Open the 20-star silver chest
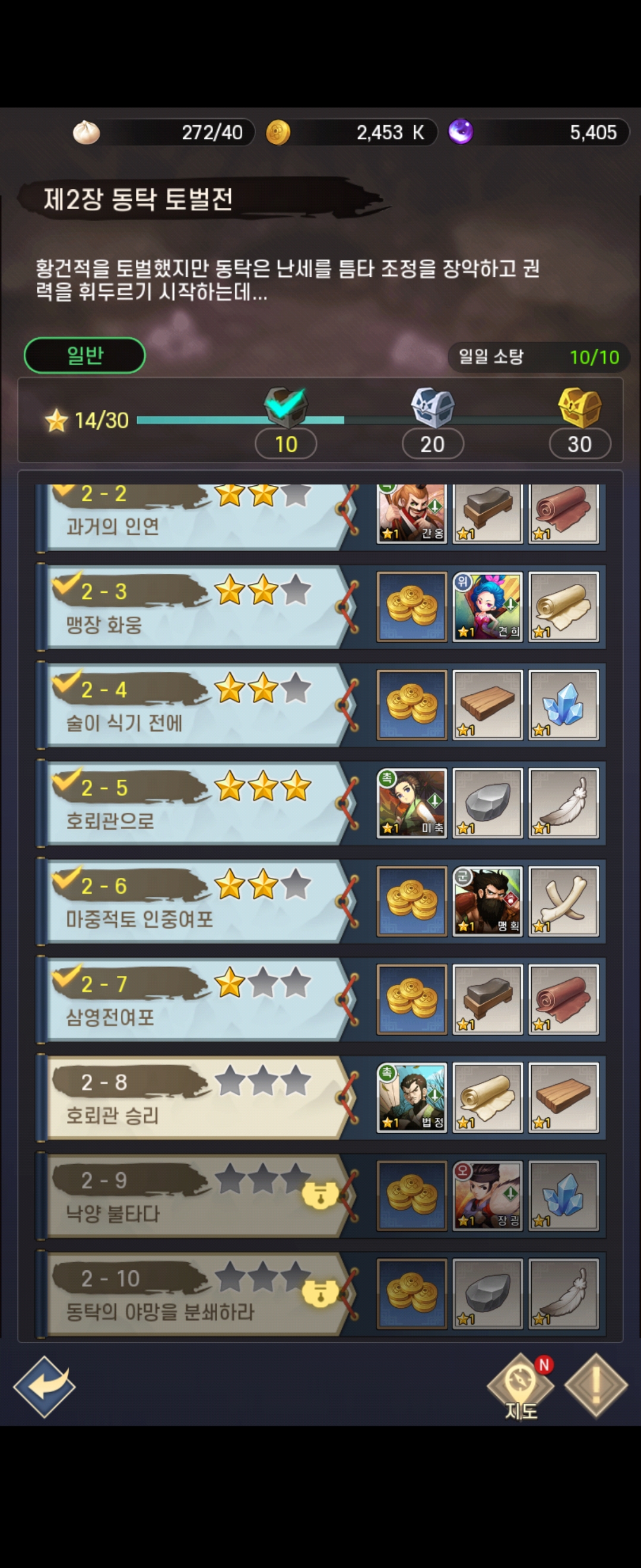Viewport: 641px width, 1568px height. click(433, 407)
